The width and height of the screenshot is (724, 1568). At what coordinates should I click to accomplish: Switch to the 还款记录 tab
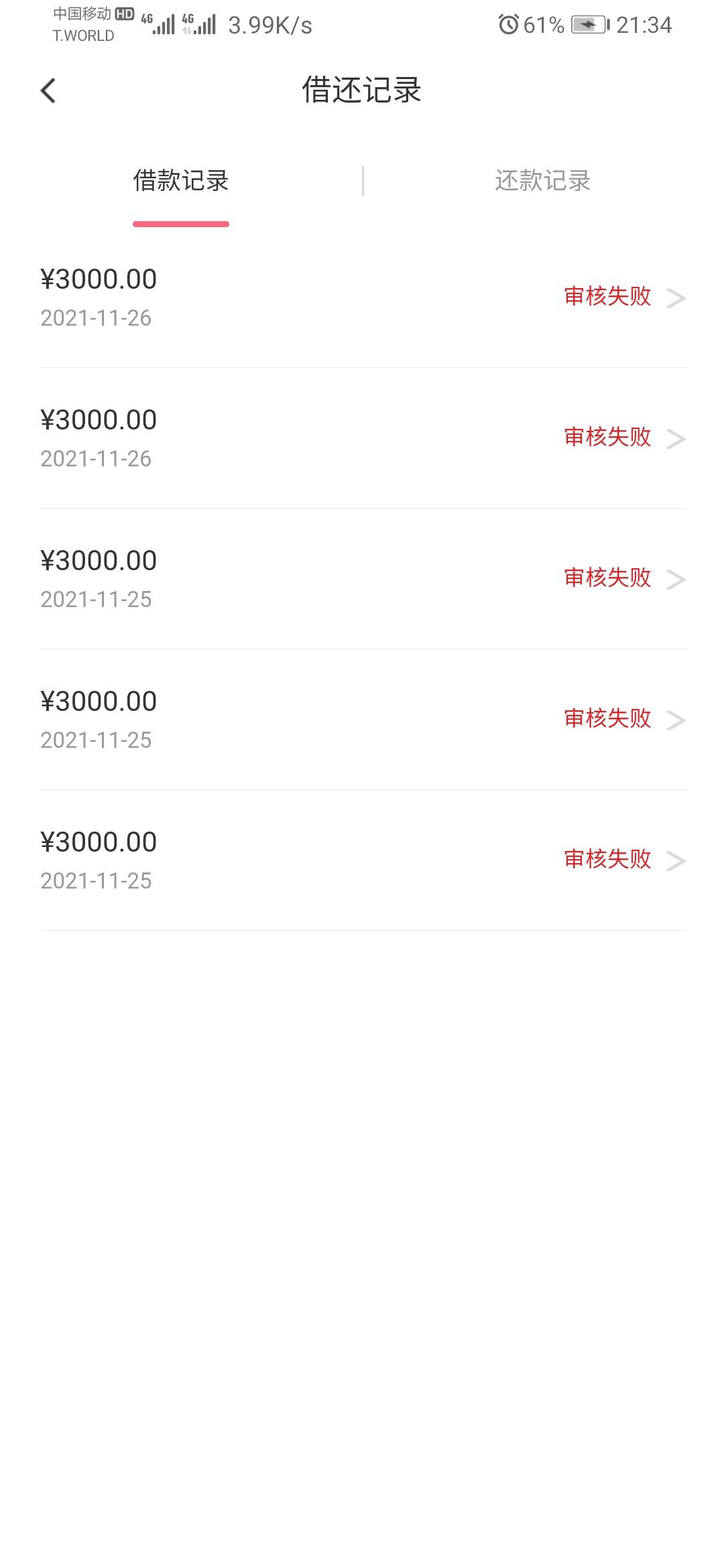point(543,181)
